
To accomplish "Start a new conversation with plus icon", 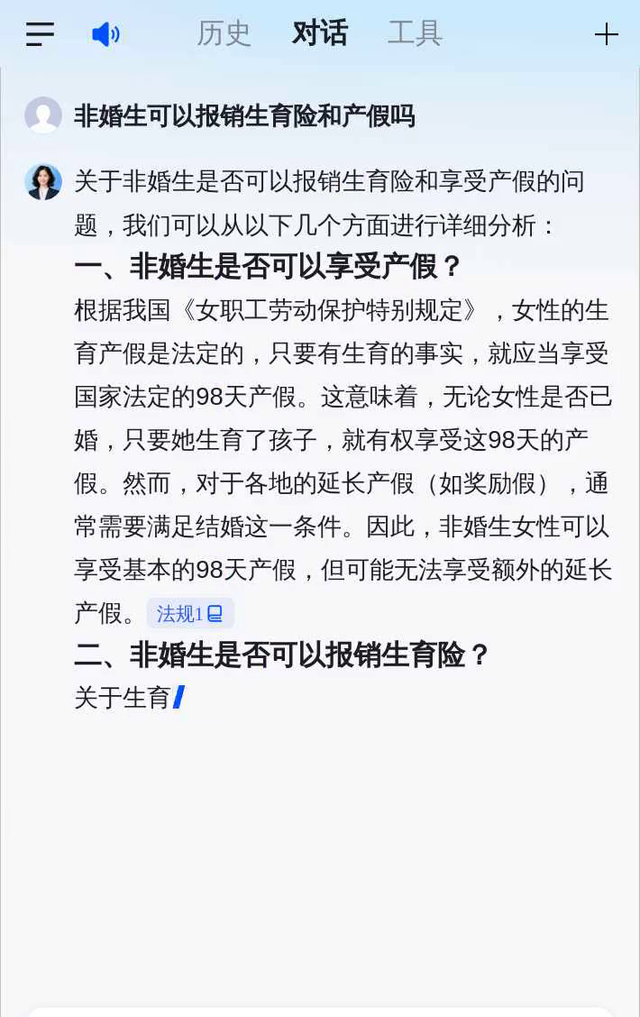I will pyautogui.click(x=606, y=34).
